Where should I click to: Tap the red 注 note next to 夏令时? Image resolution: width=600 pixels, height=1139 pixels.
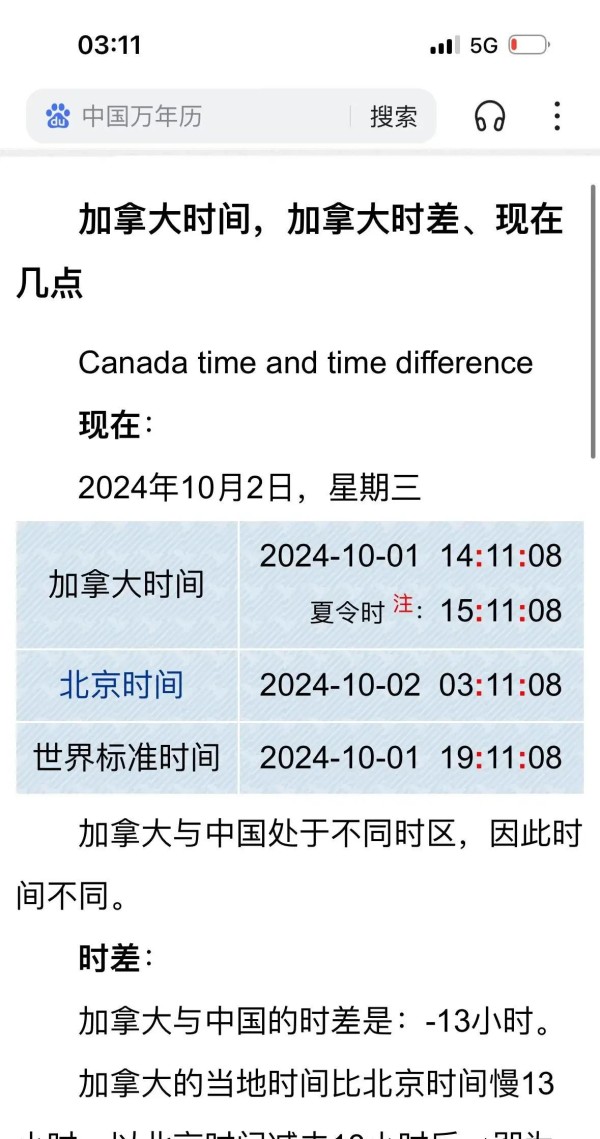(x=402, y=605)
